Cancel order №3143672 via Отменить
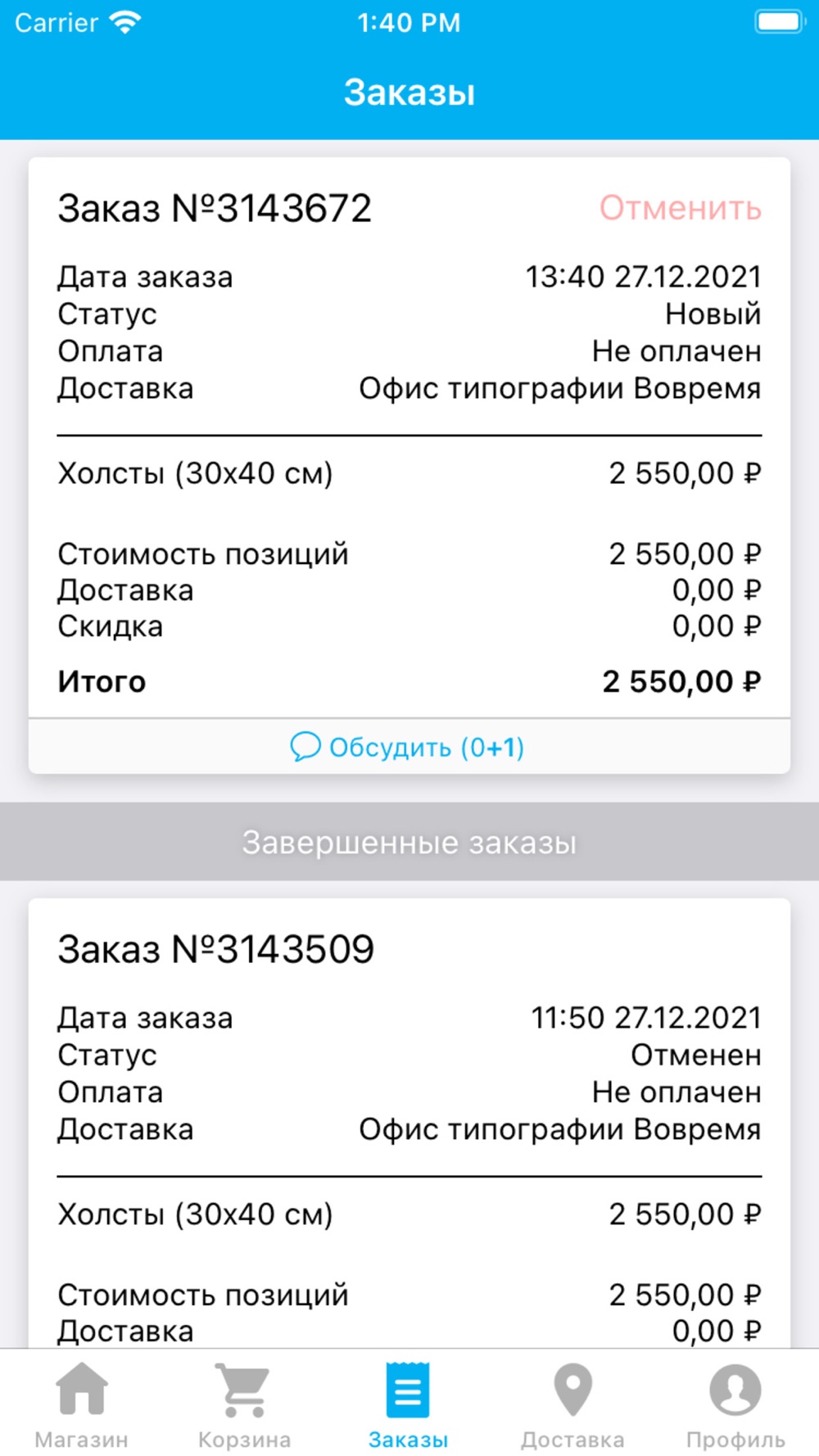 point(680,208)
